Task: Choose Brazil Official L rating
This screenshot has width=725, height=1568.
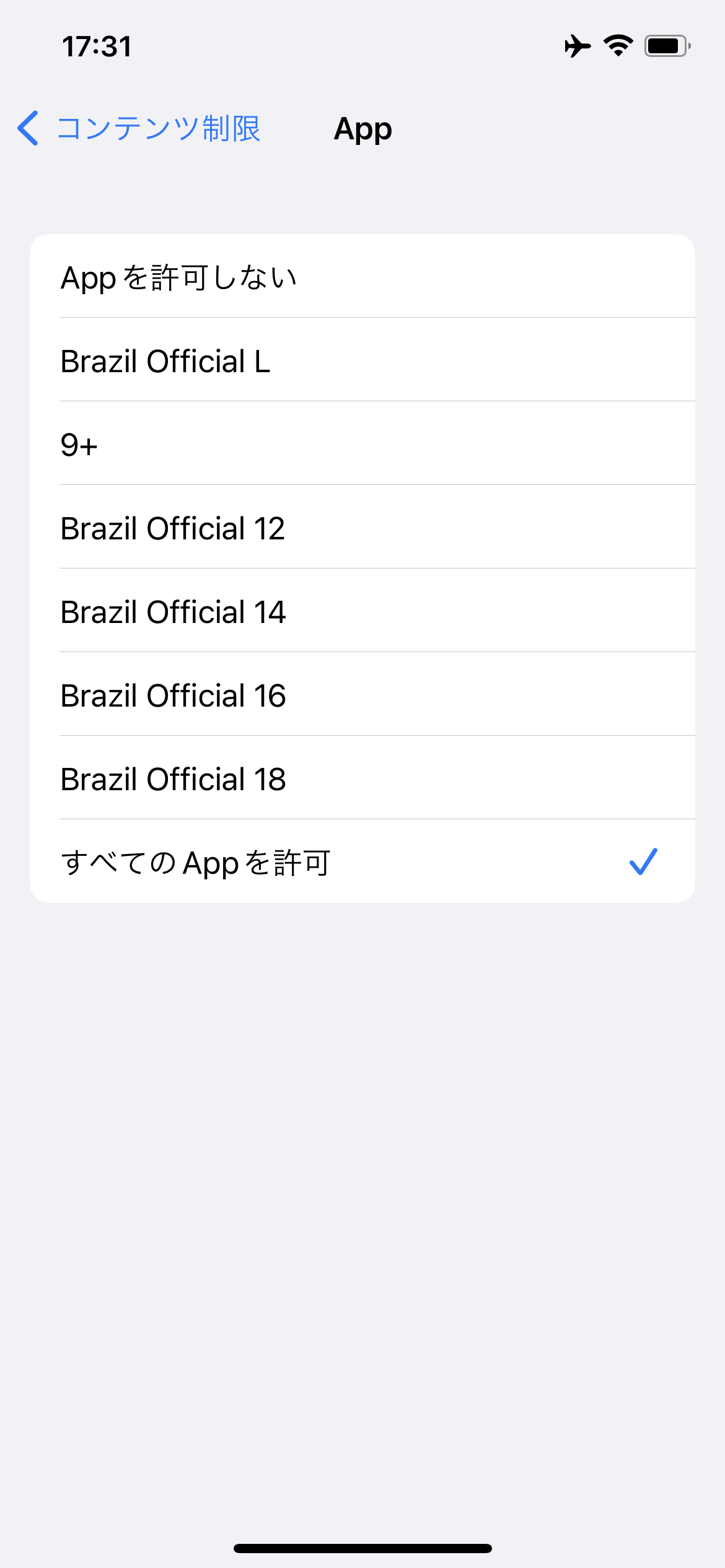Action: point(362,361)
